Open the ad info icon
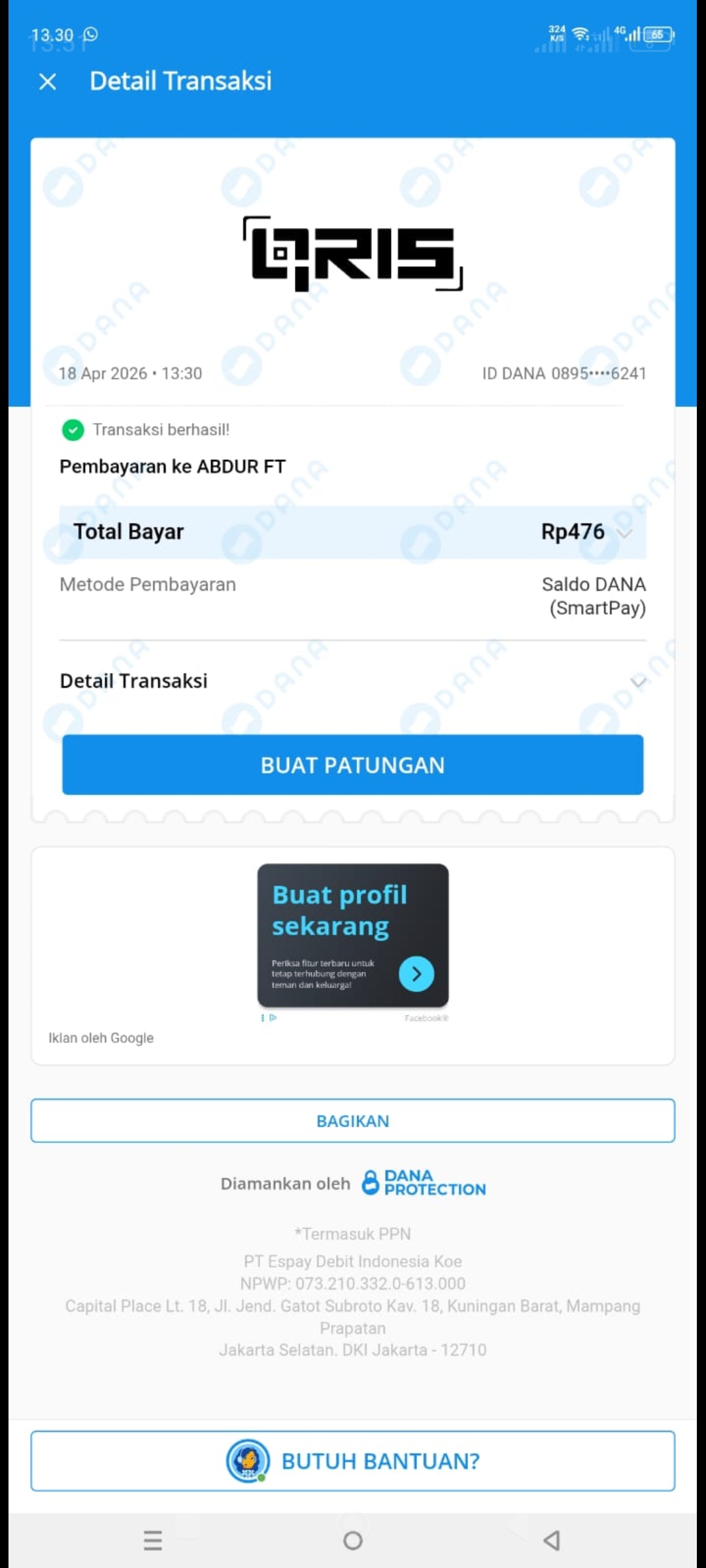This screenshot has width=706, height=1568. pyautogui.click(x=273, y=1017)
